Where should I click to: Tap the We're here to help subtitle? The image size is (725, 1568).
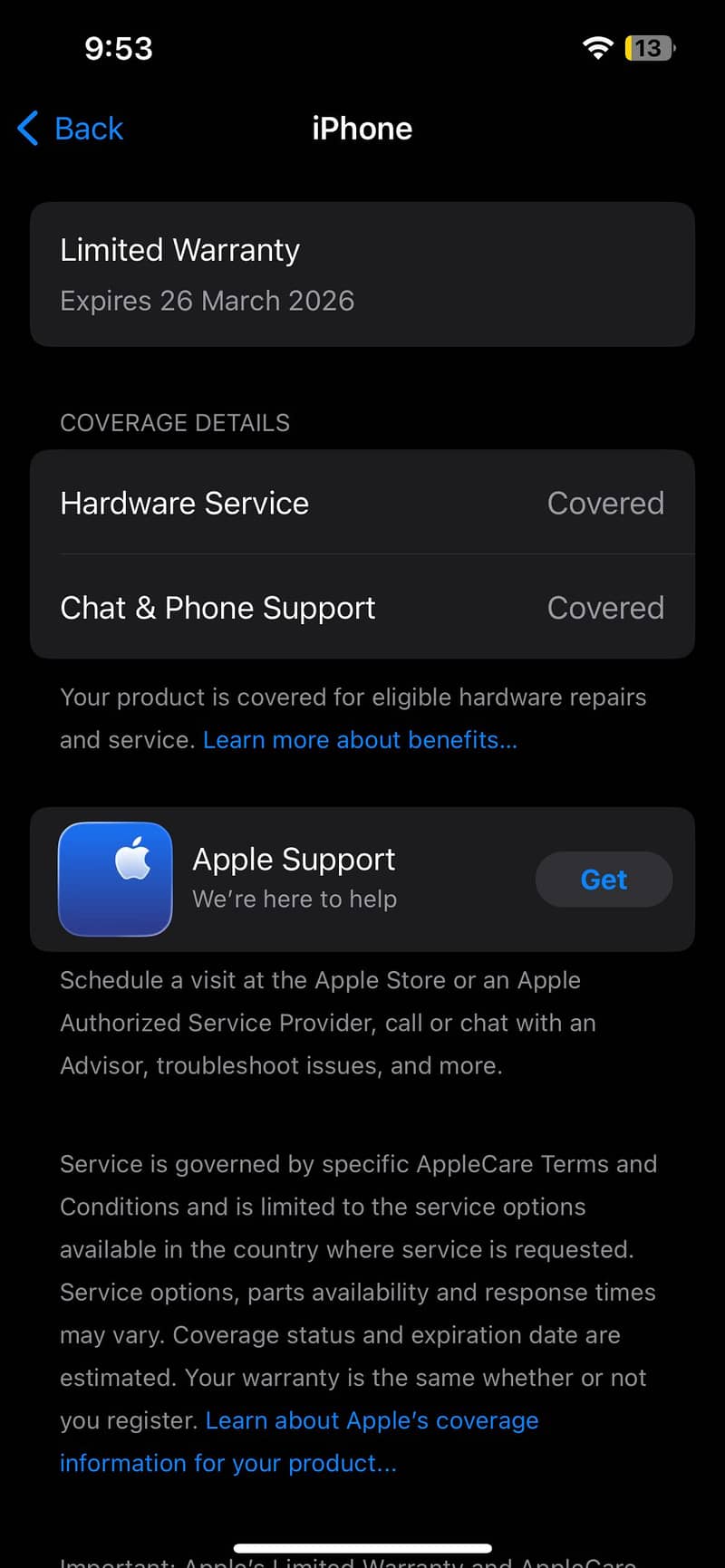coord(294,899)
